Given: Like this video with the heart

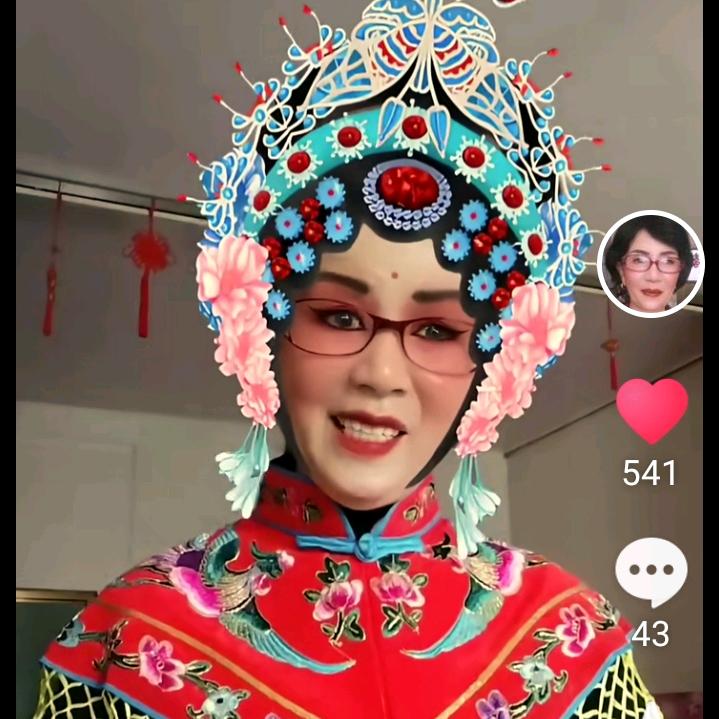Looking at the screenshot, I should pos(651,410).
